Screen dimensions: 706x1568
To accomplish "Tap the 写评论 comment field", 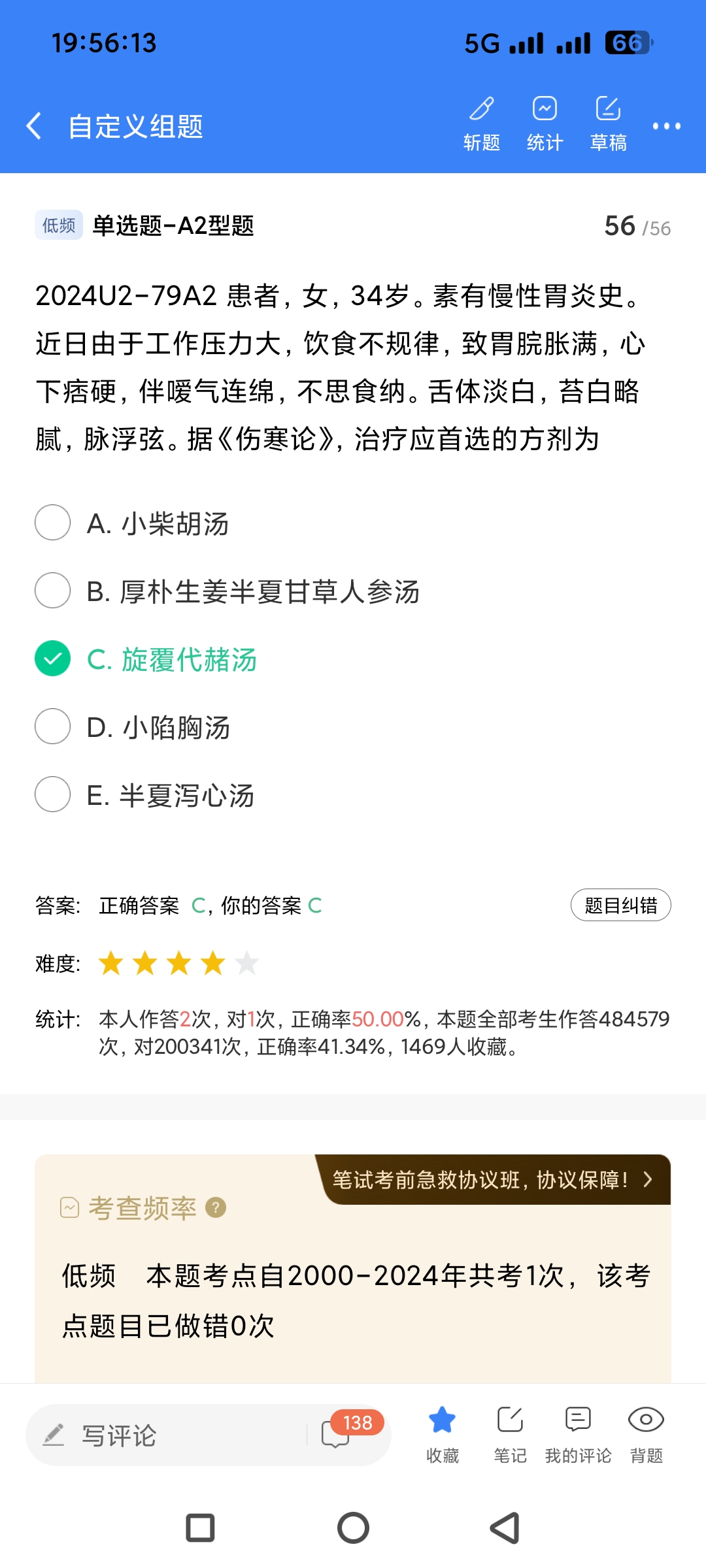I will click(163, 1435).
